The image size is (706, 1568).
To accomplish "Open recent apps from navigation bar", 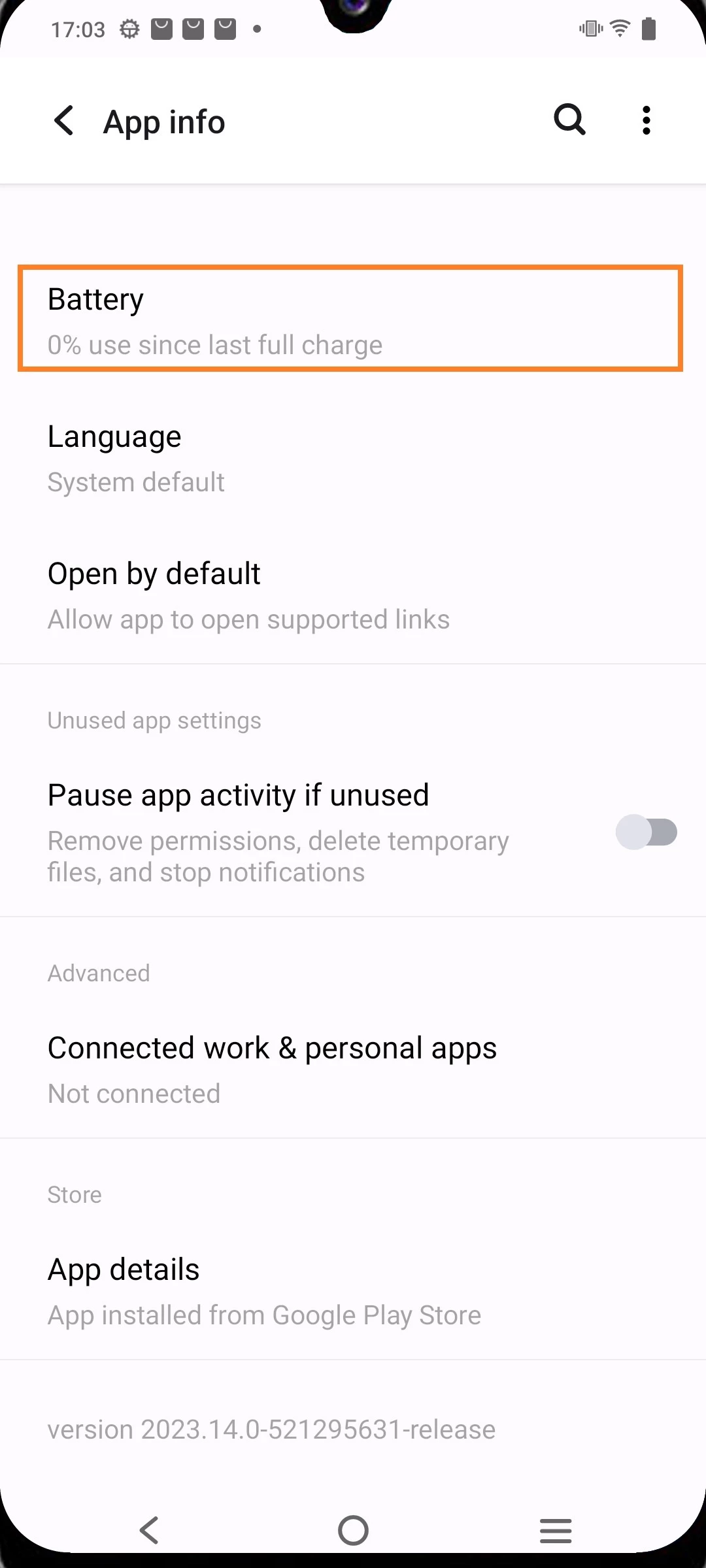I will [556, 1530].
